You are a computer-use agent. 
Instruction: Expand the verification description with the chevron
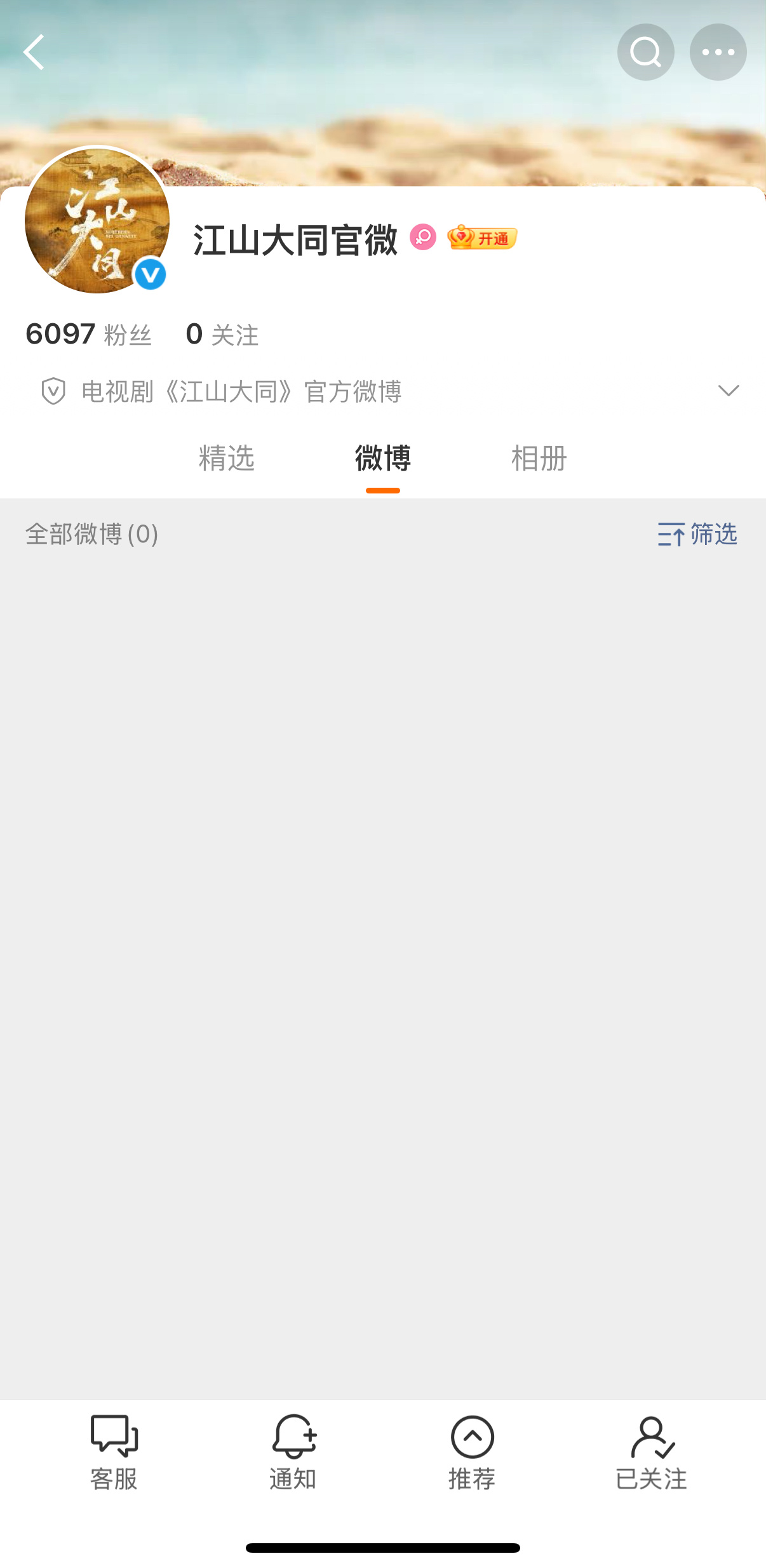click(728, 390)
